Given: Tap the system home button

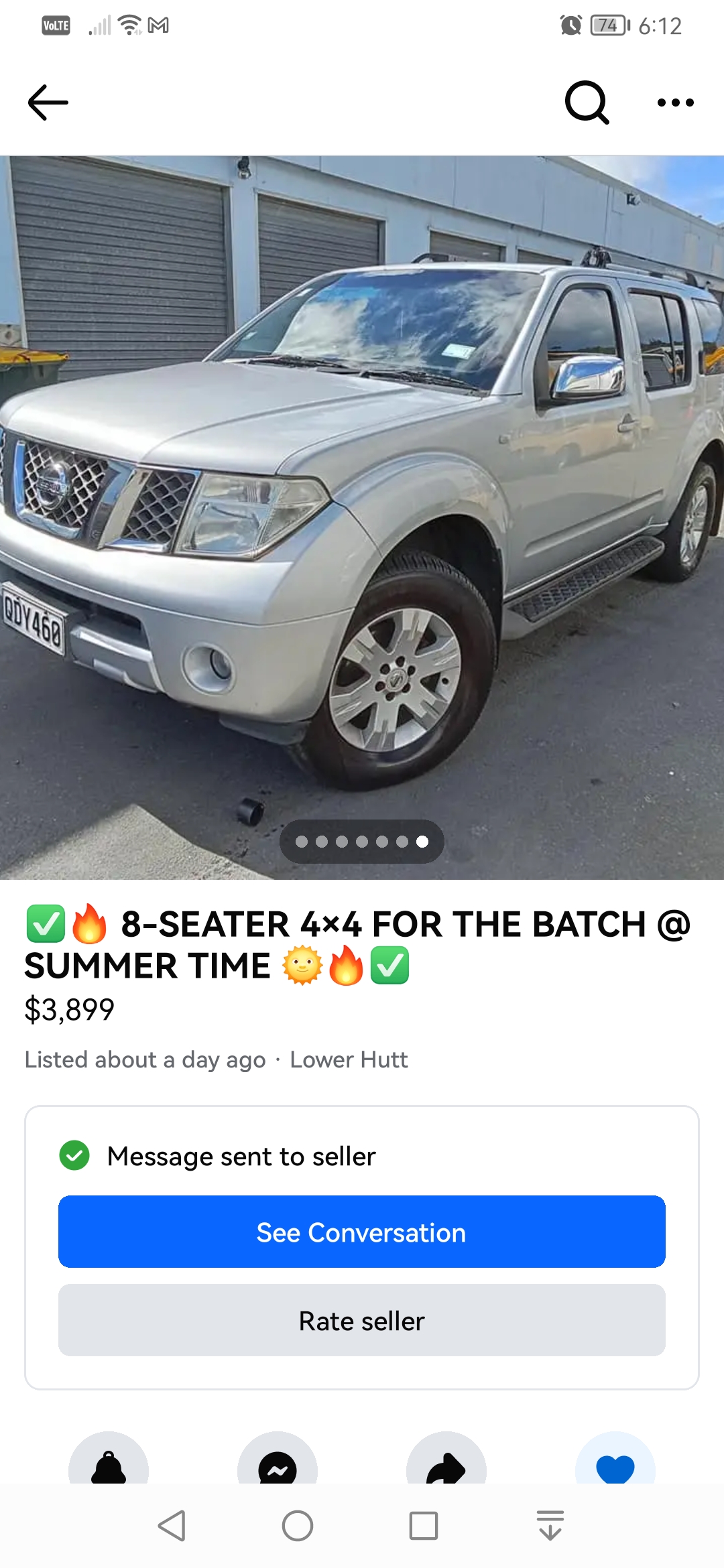Looking at the screenshot, I should (x=298, y=1526).
